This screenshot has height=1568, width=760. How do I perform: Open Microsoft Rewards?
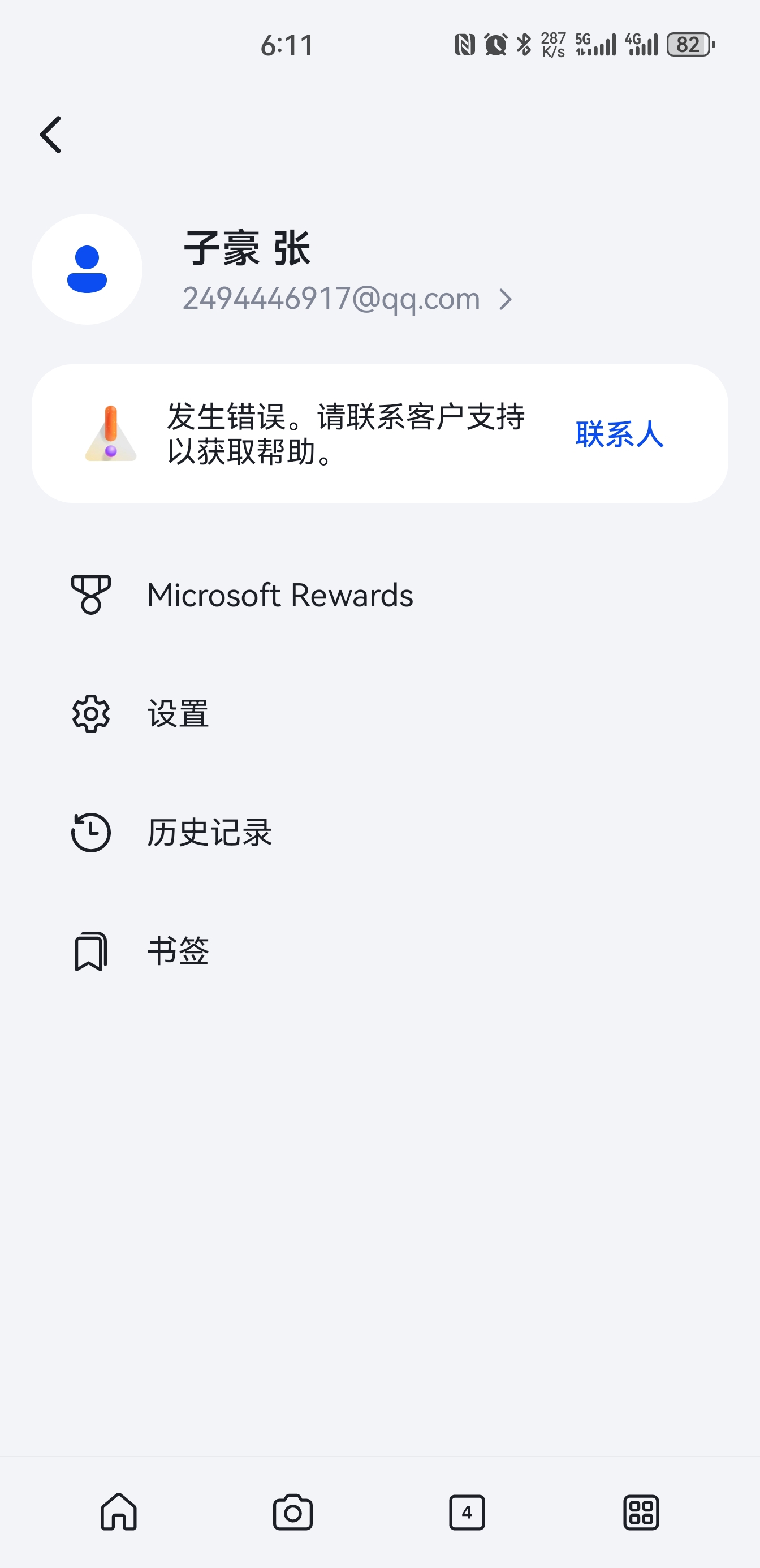click(x=280, y=595)
